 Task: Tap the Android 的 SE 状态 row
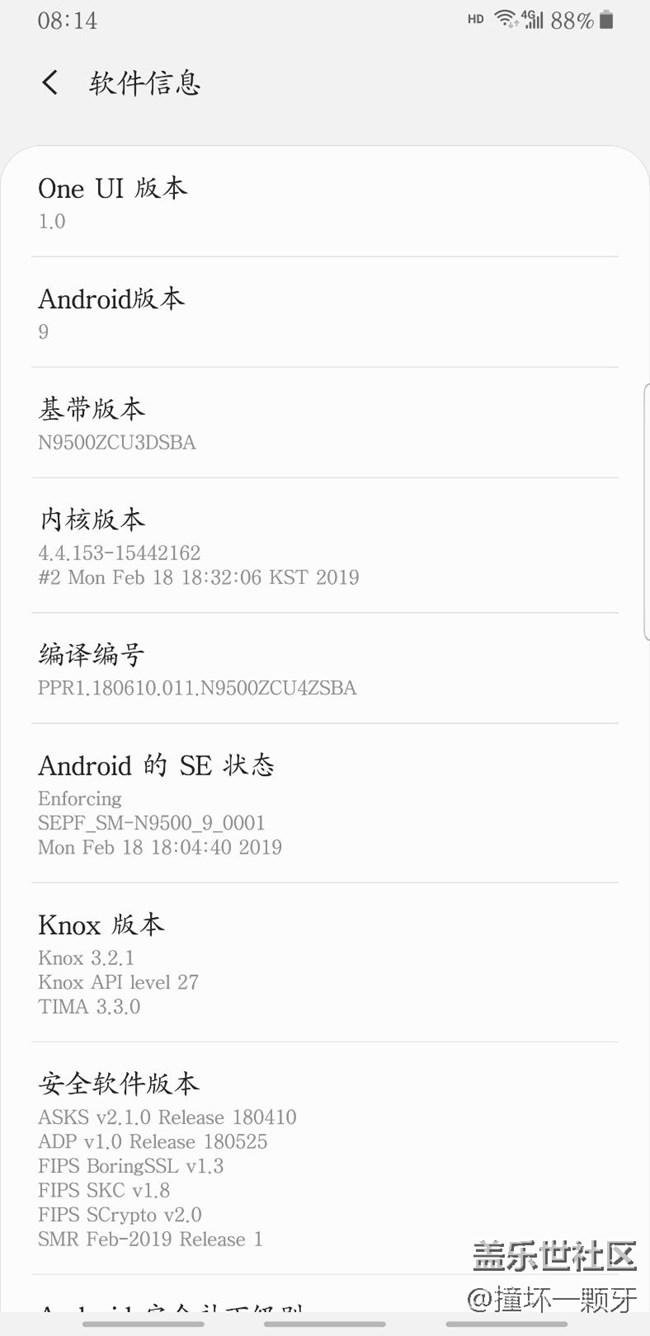325,804
